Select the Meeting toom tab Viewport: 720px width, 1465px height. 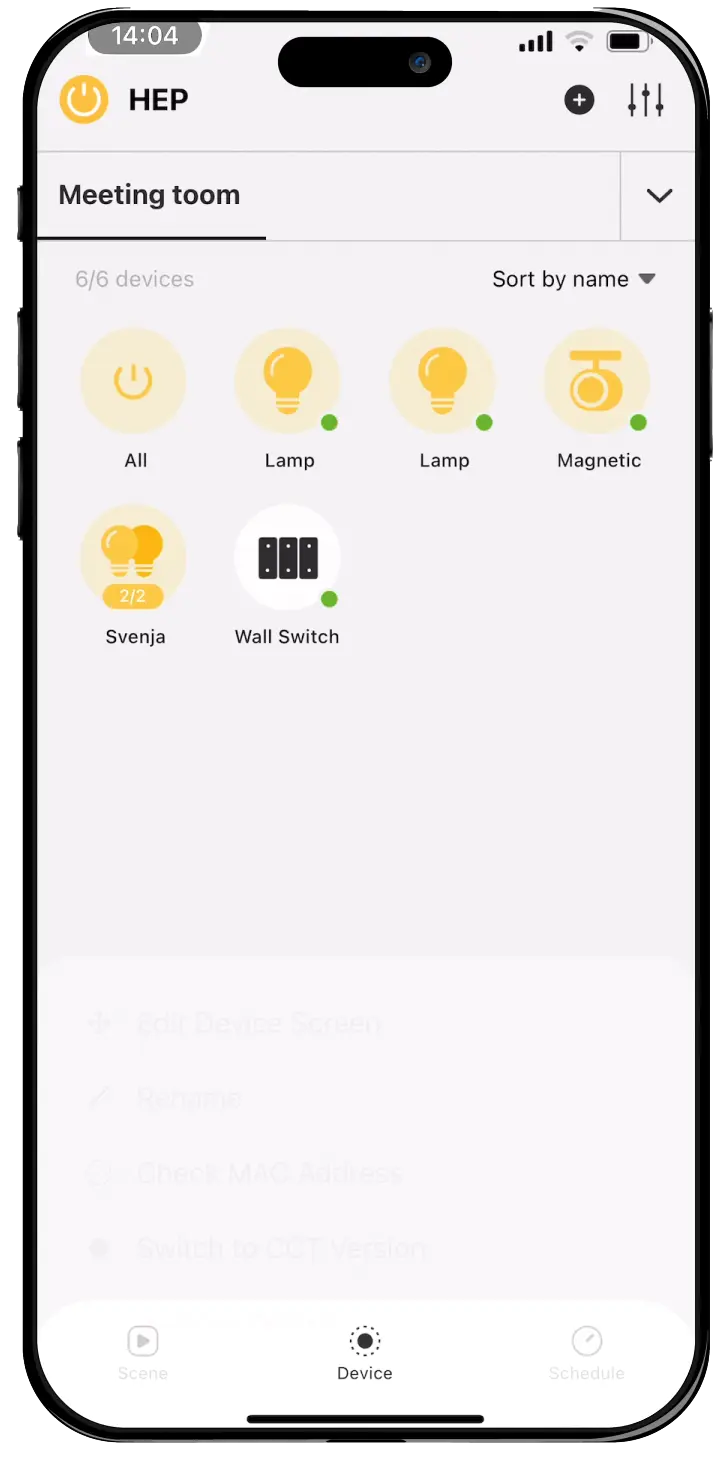150,195
